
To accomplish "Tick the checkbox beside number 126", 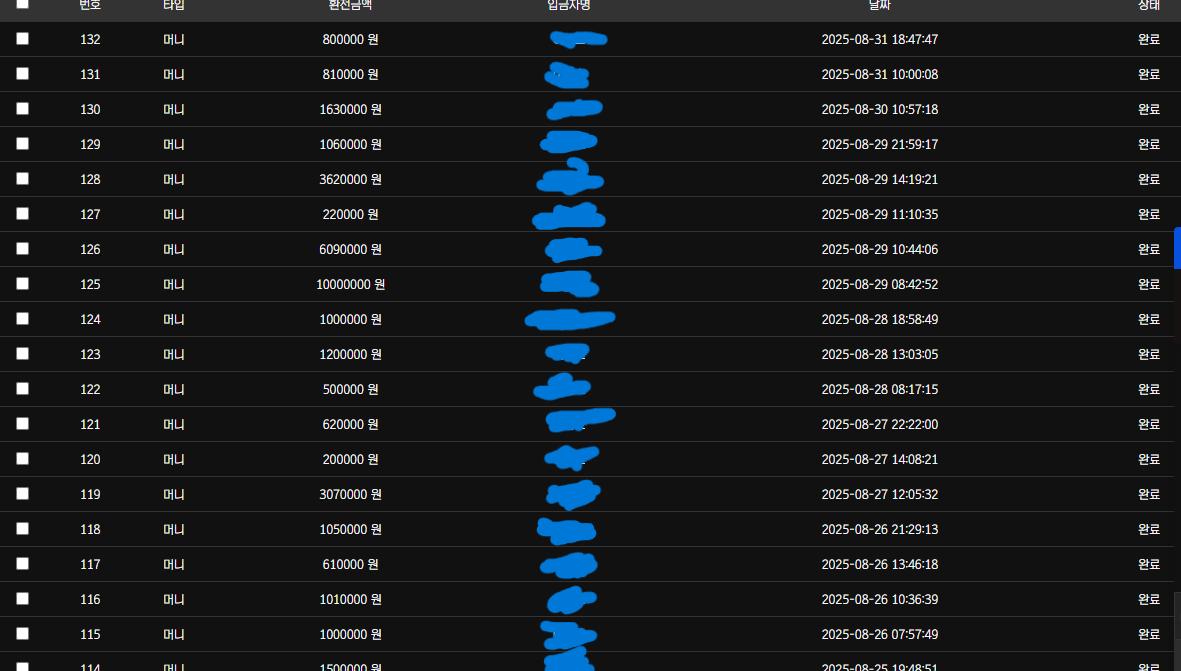I will 23,249.
